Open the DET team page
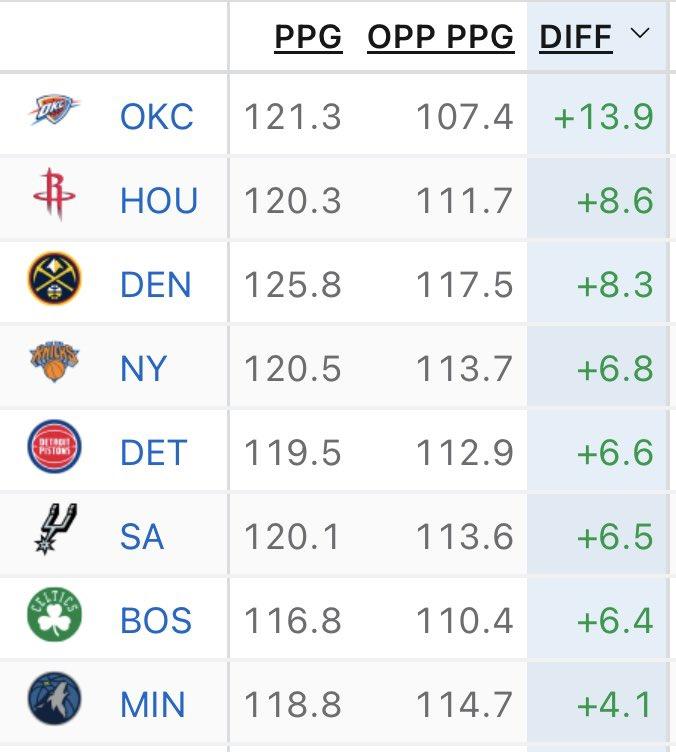The image size is (676, 752). [x=153, y=453]
